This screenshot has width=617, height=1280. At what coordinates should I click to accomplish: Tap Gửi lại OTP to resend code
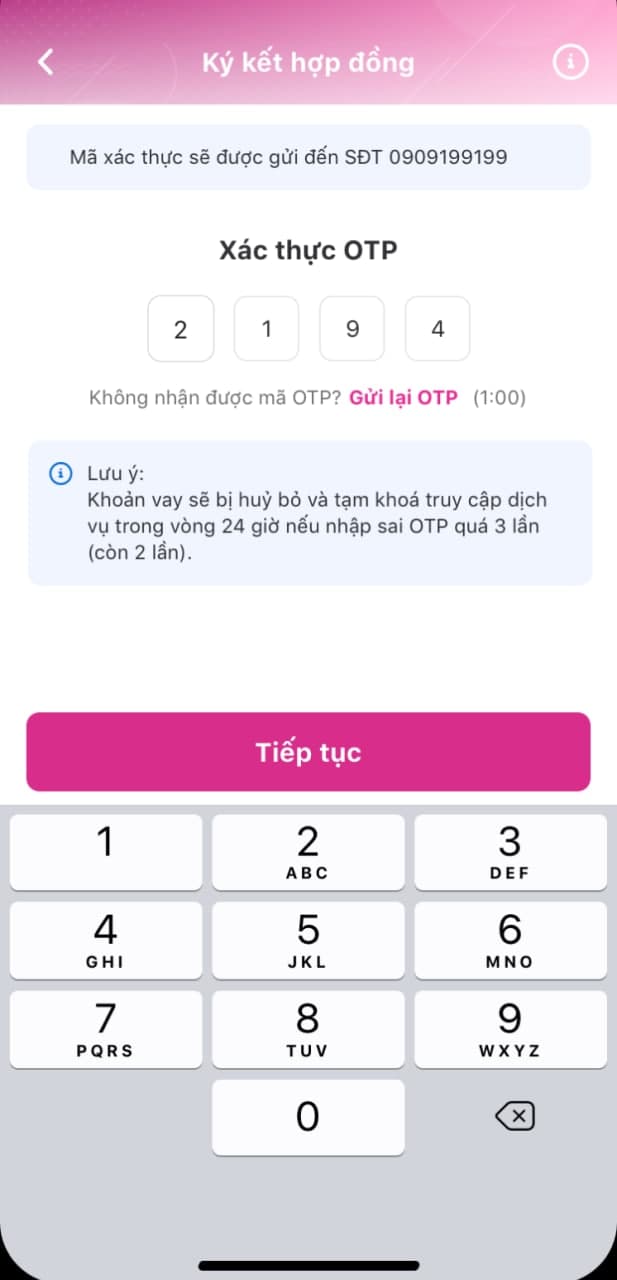click(x=403, y=398)
